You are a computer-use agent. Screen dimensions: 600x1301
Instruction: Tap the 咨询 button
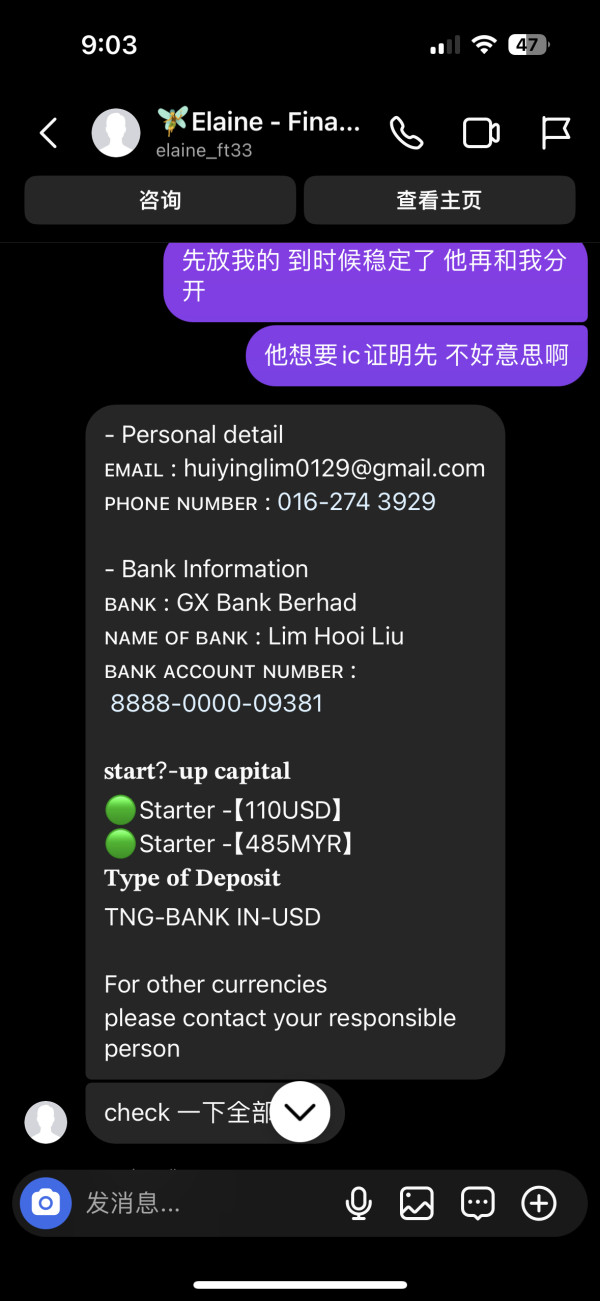pos(160,200)
